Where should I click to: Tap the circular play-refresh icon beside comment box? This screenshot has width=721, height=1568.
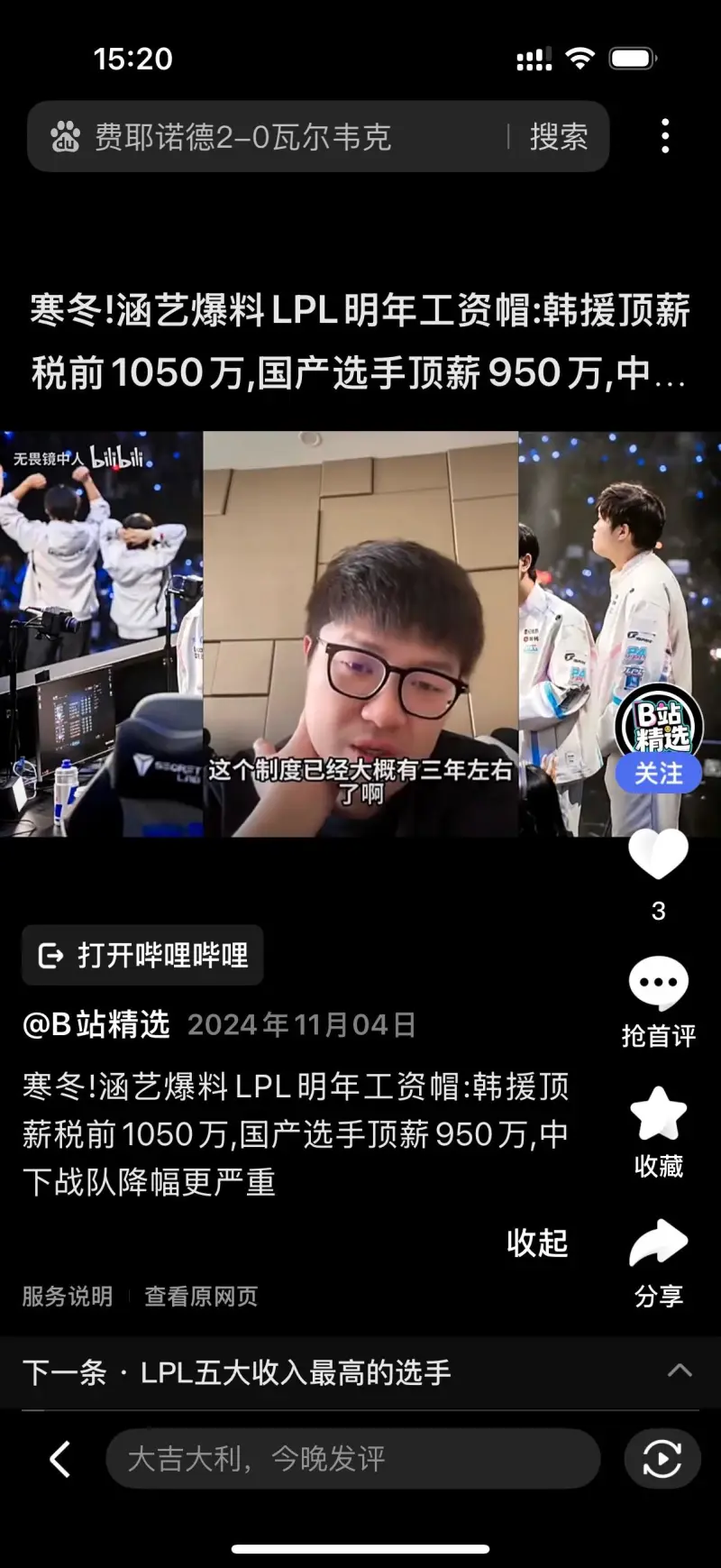pos(662,1459)
